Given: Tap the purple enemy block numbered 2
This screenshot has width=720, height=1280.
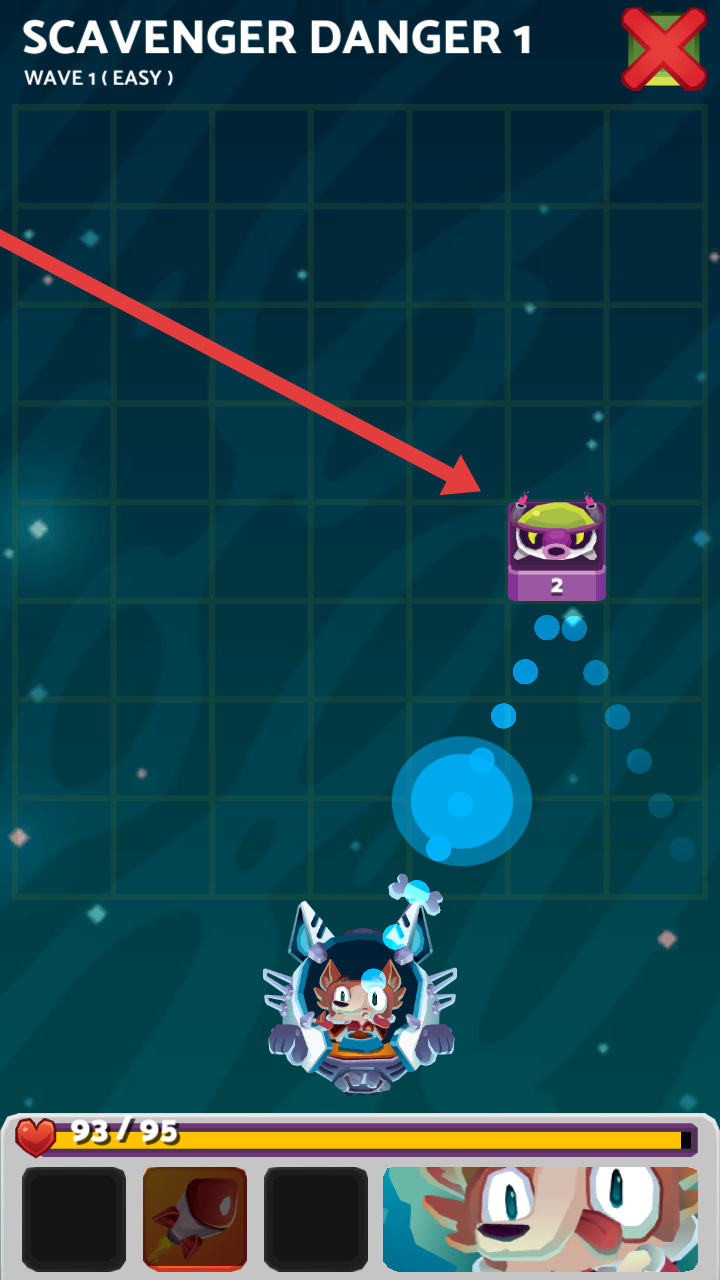Looking at the screenshot, I should click(557, 550).
